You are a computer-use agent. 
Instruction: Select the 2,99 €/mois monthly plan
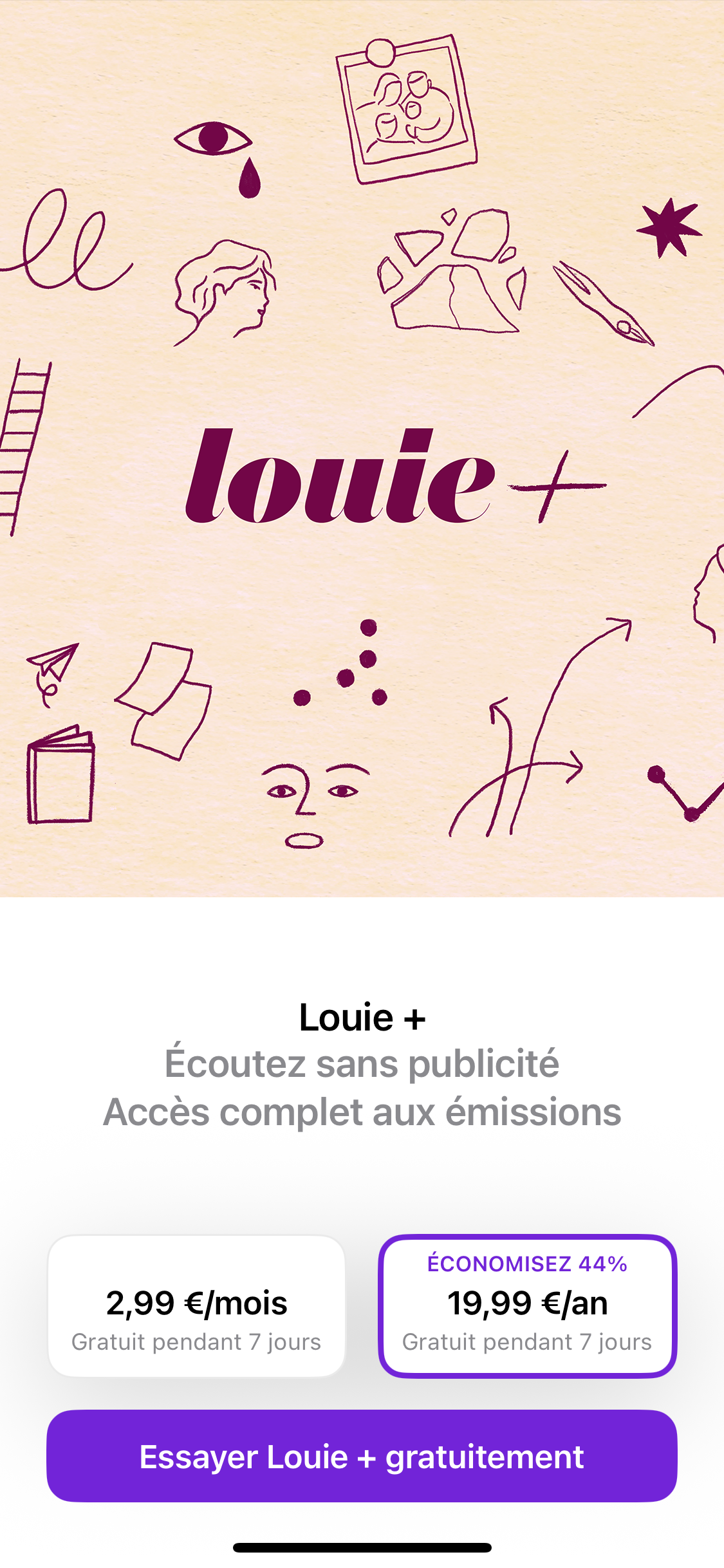(x=196, y=1306)
